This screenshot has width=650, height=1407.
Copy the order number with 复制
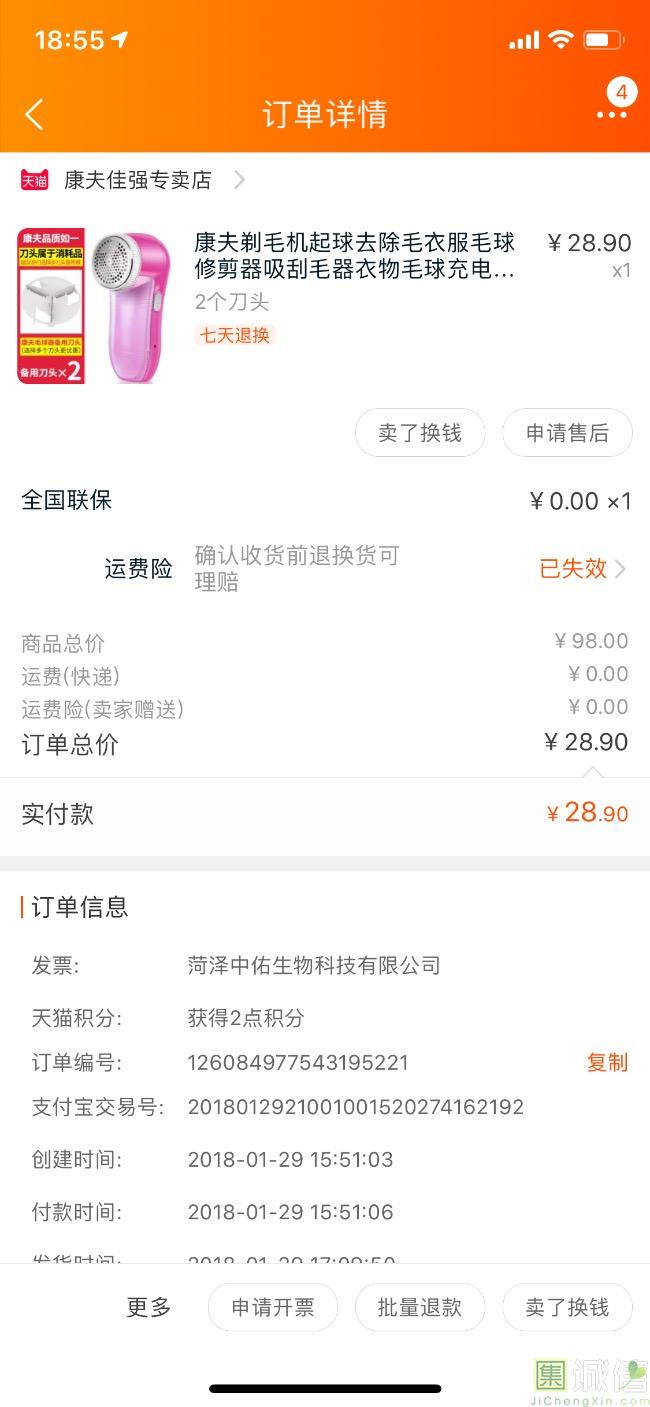[x=607, y=1062]
